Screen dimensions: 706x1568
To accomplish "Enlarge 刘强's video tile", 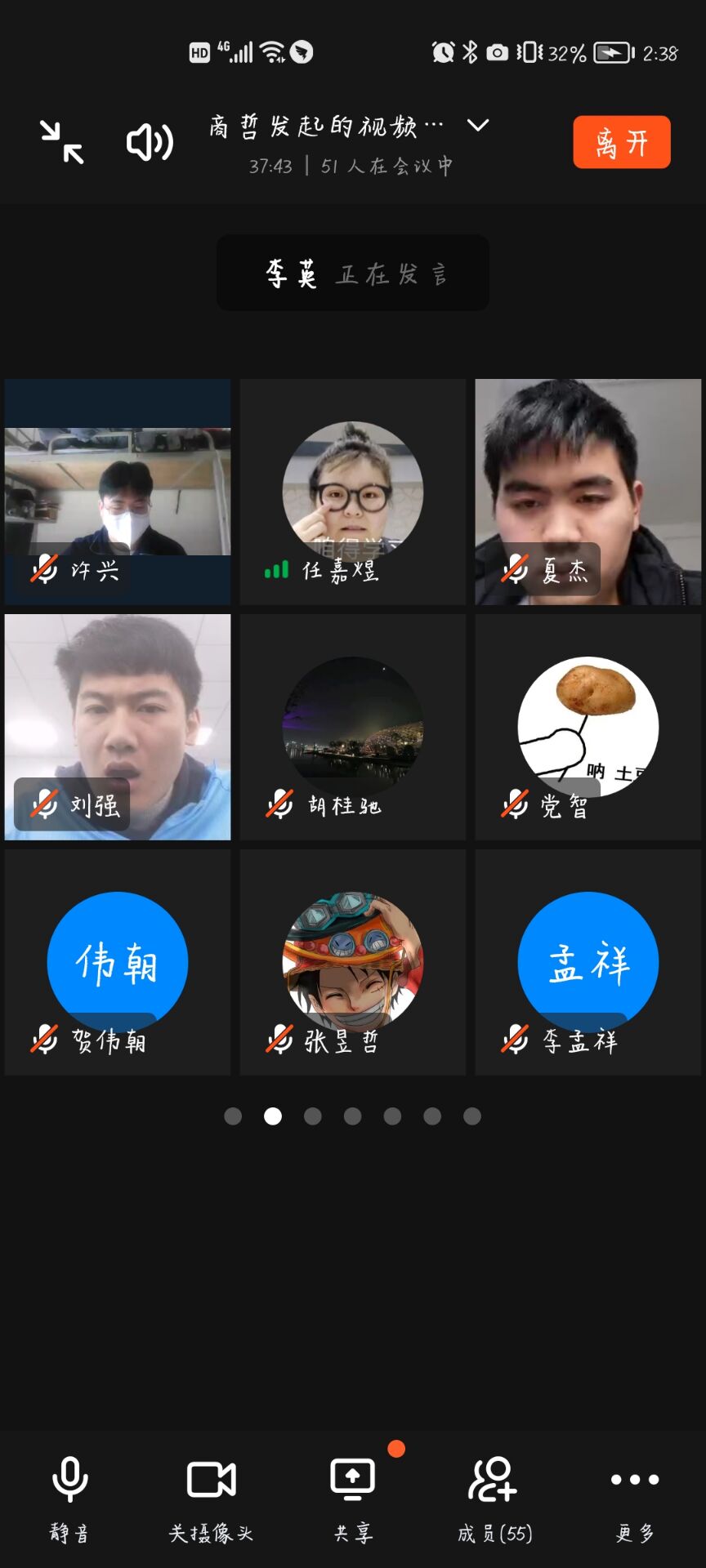I will pos(118,727).
